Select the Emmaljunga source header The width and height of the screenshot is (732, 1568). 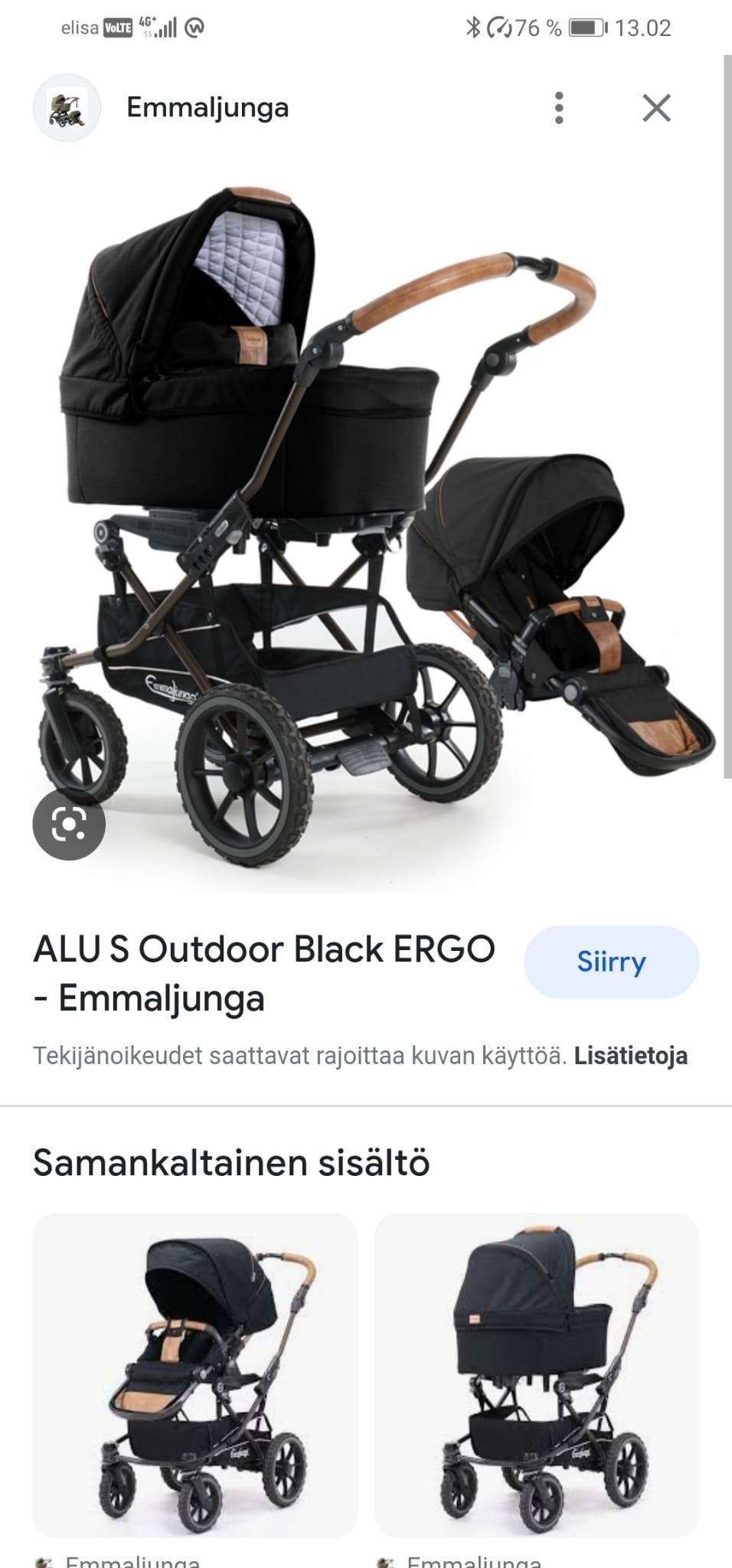pyautogui.click(x=207, y=107)
